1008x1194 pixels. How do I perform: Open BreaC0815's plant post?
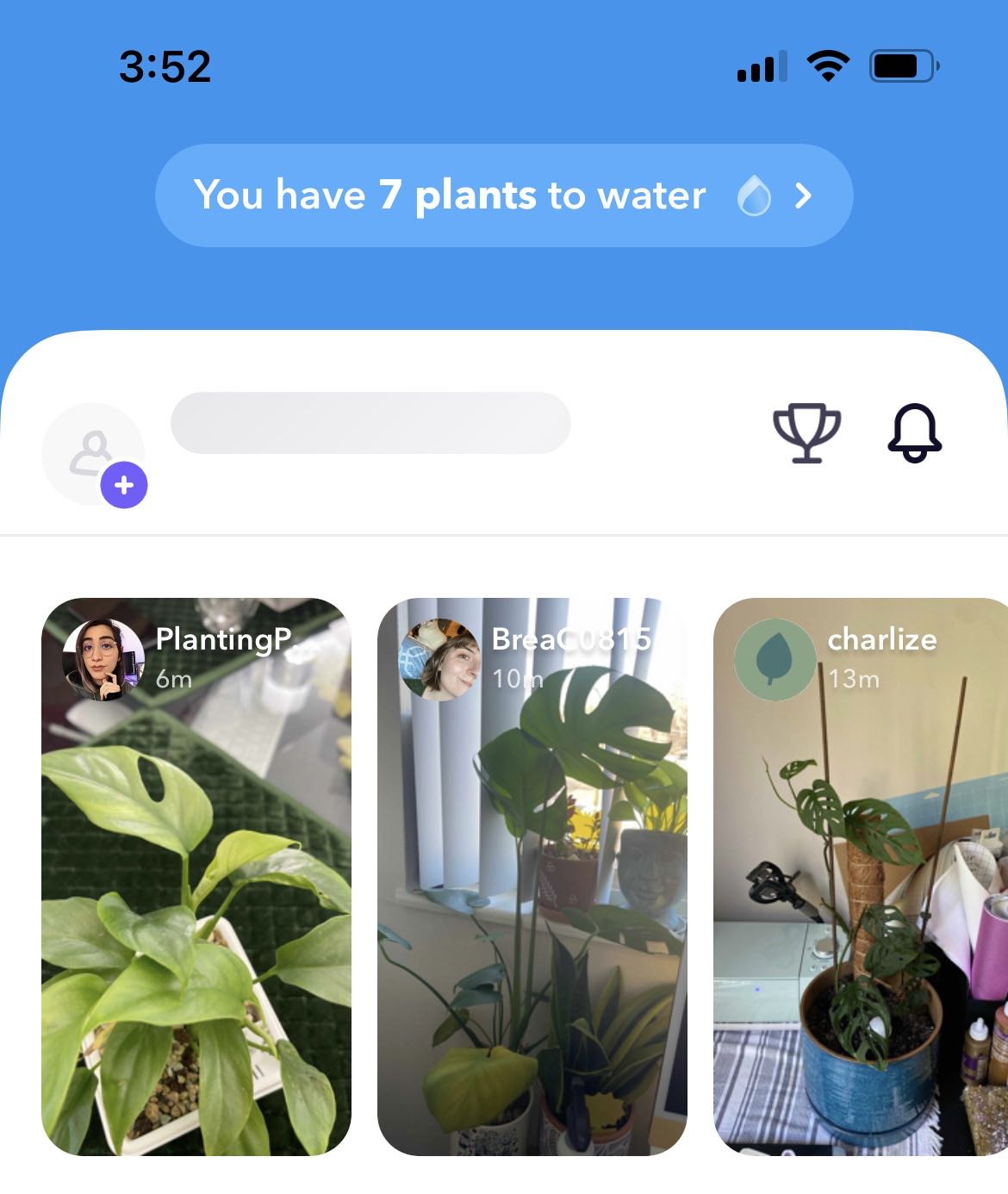[x=532, y=876]
